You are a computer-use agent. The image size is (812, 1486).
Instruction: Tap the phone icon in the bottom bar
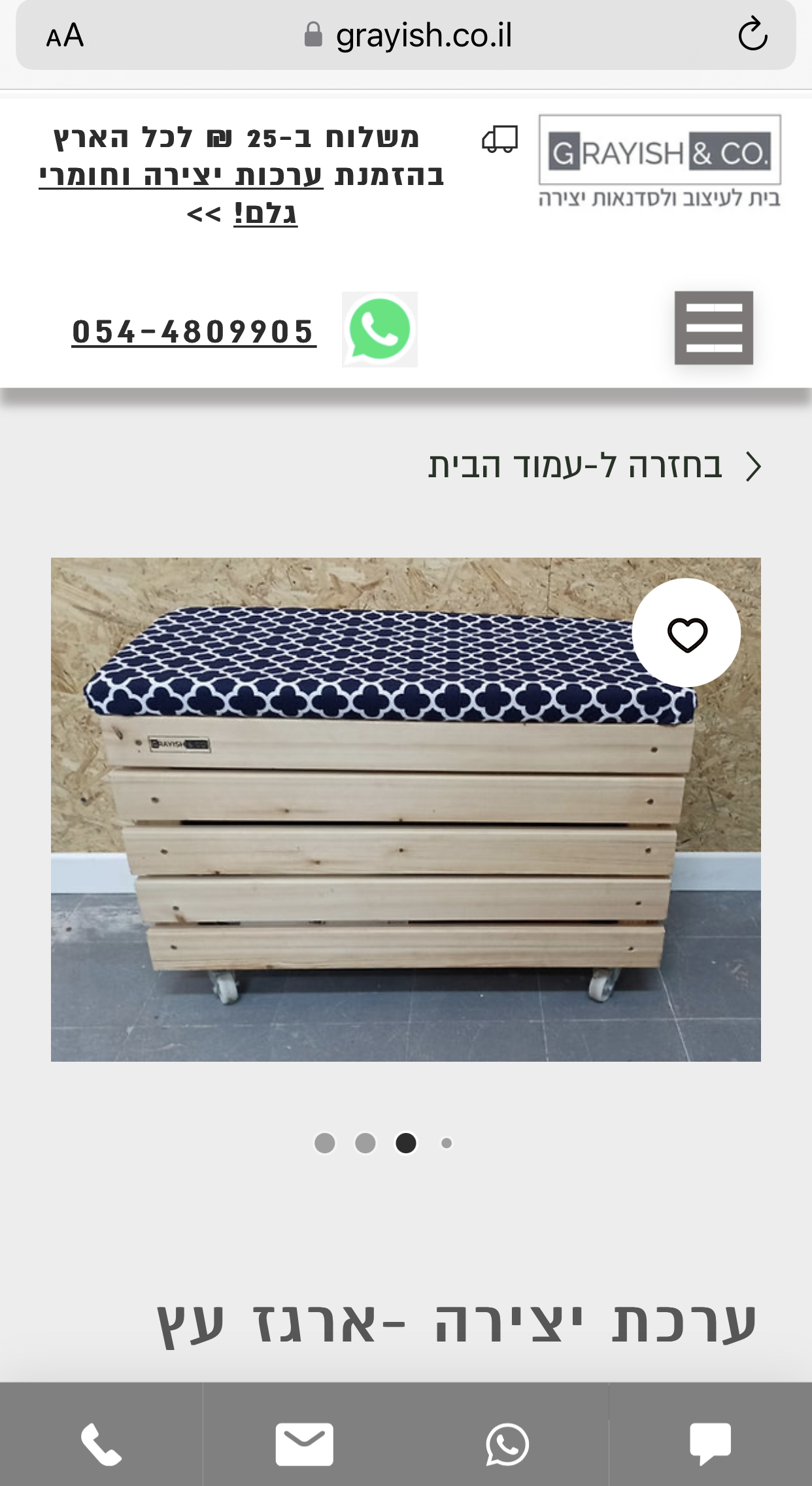(101, 1444)
